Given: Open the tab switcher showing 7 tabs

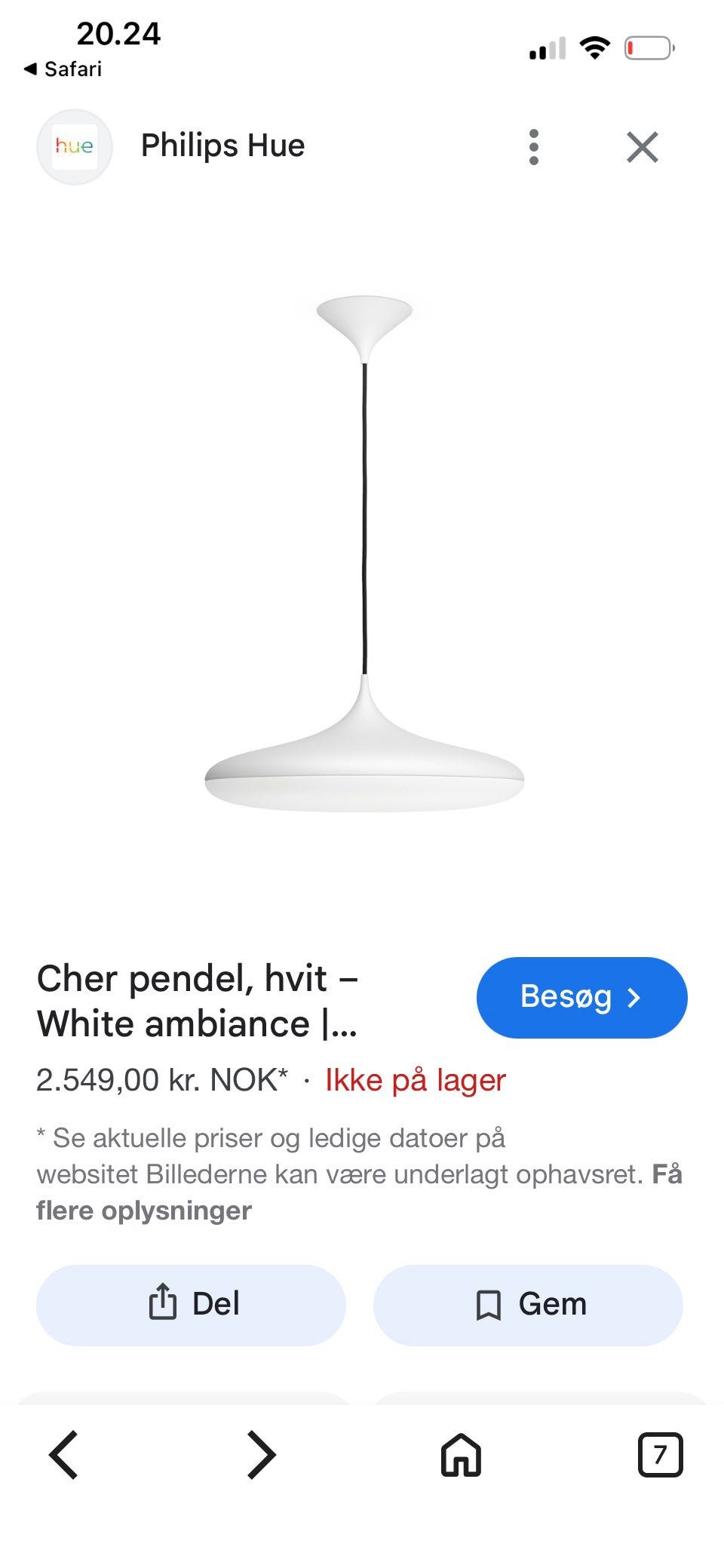Looking at the screenshot, I should 660,1454.
